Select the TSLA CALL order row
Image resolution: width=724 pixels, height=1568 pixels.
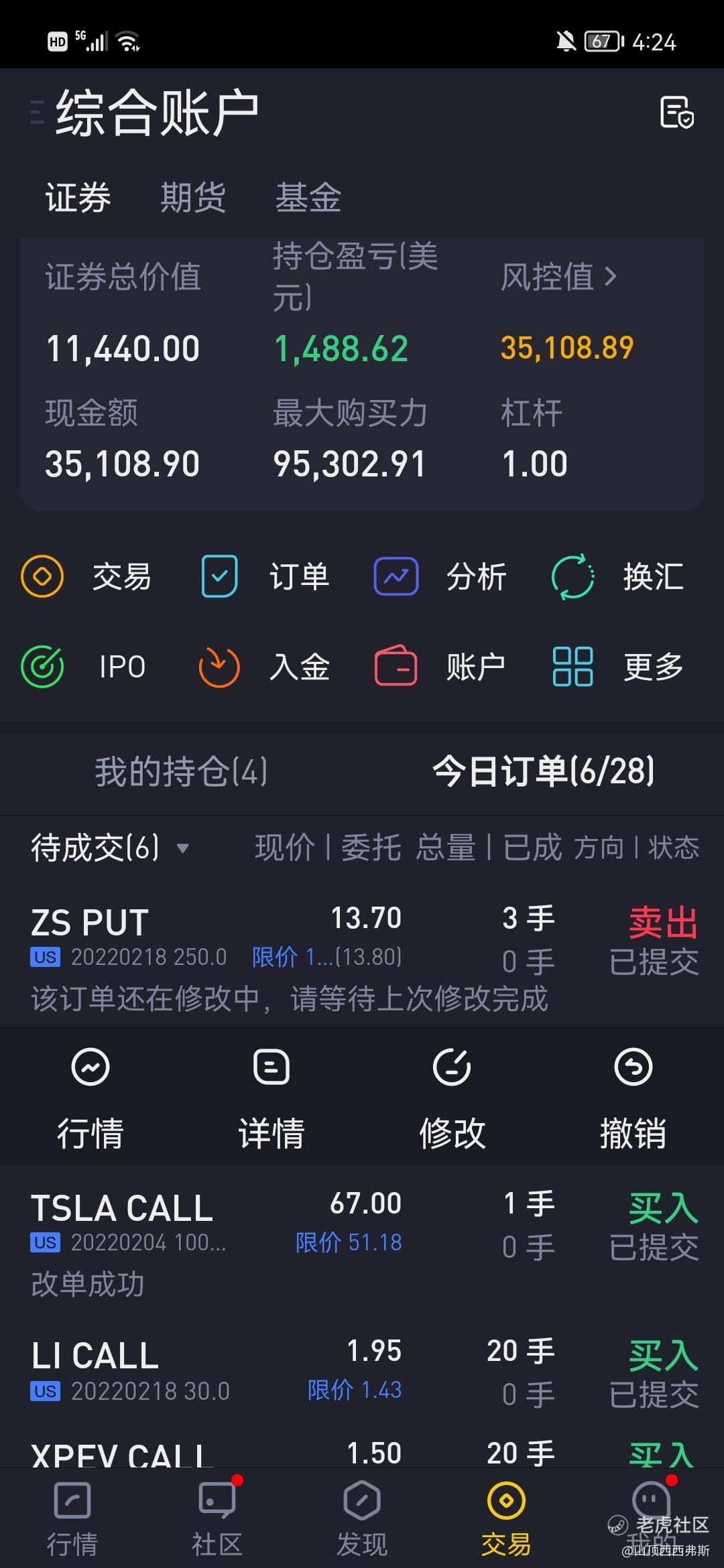point(362,1242)
